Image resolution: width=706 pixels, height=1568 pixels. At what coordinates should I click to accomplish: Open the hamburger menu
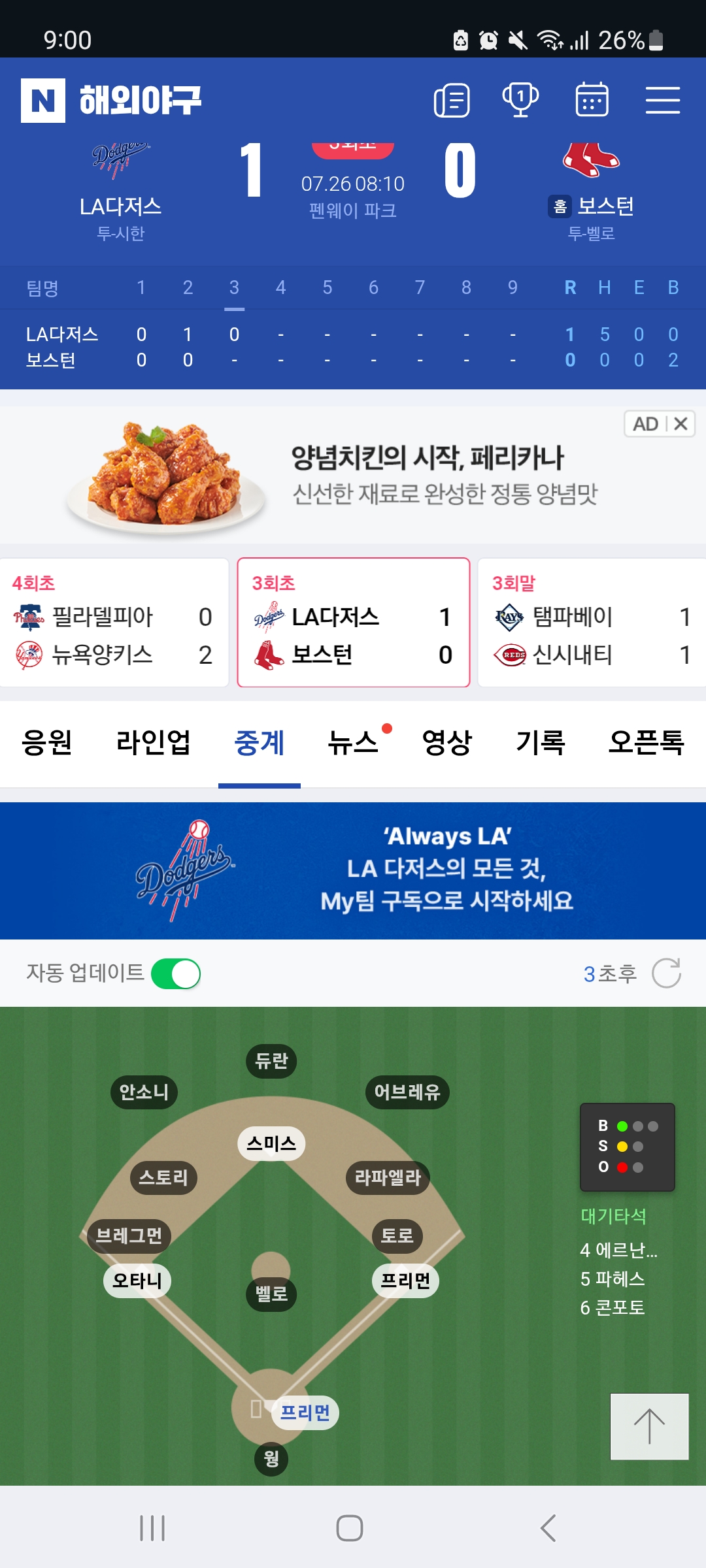click(x=663, y=100)
